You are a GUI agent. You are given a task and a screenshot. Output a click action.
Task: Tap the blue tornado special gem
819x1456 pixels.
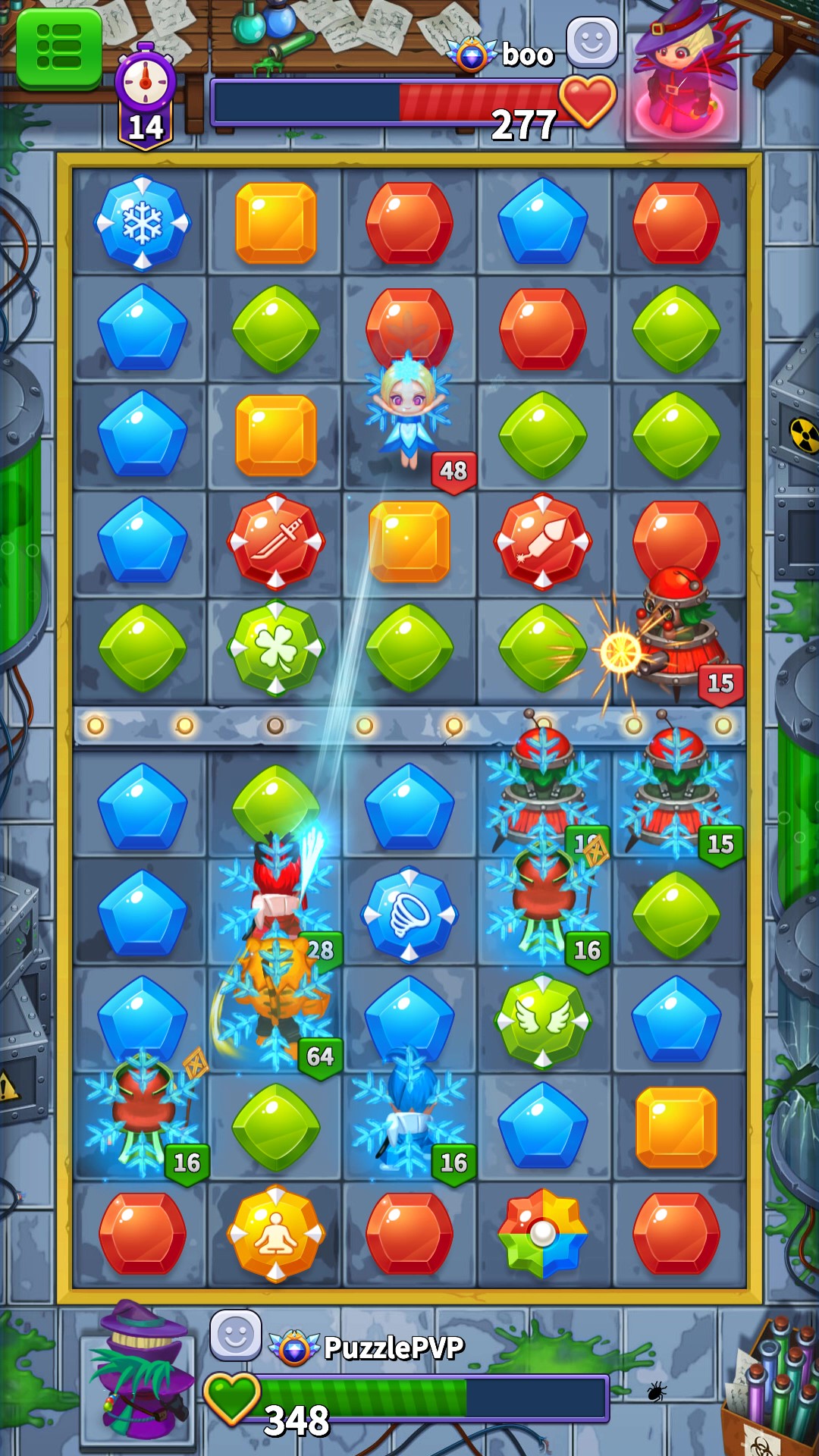point(409,915)
